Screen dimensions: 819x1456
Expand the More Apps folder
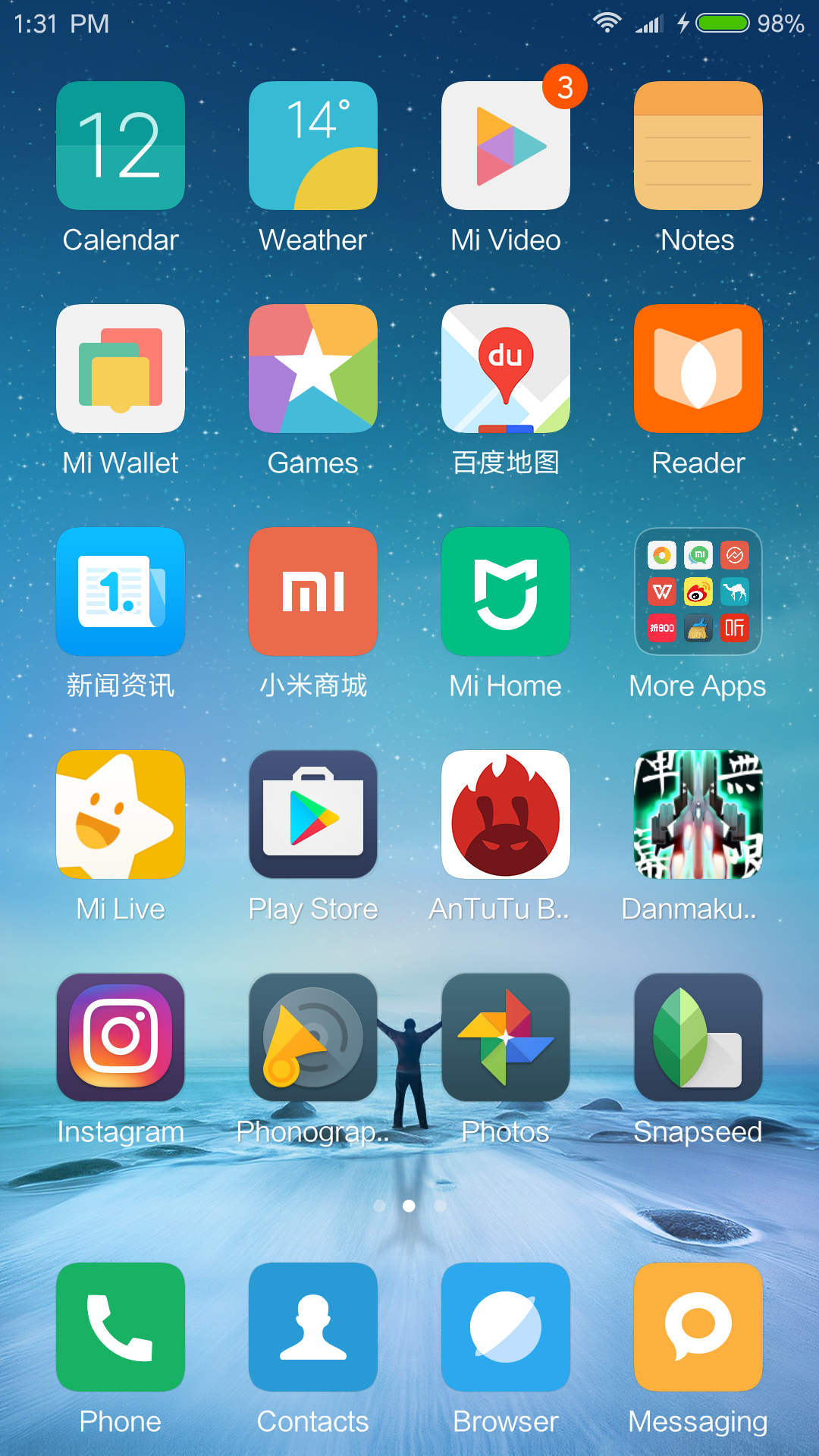[x=698, y=591]
